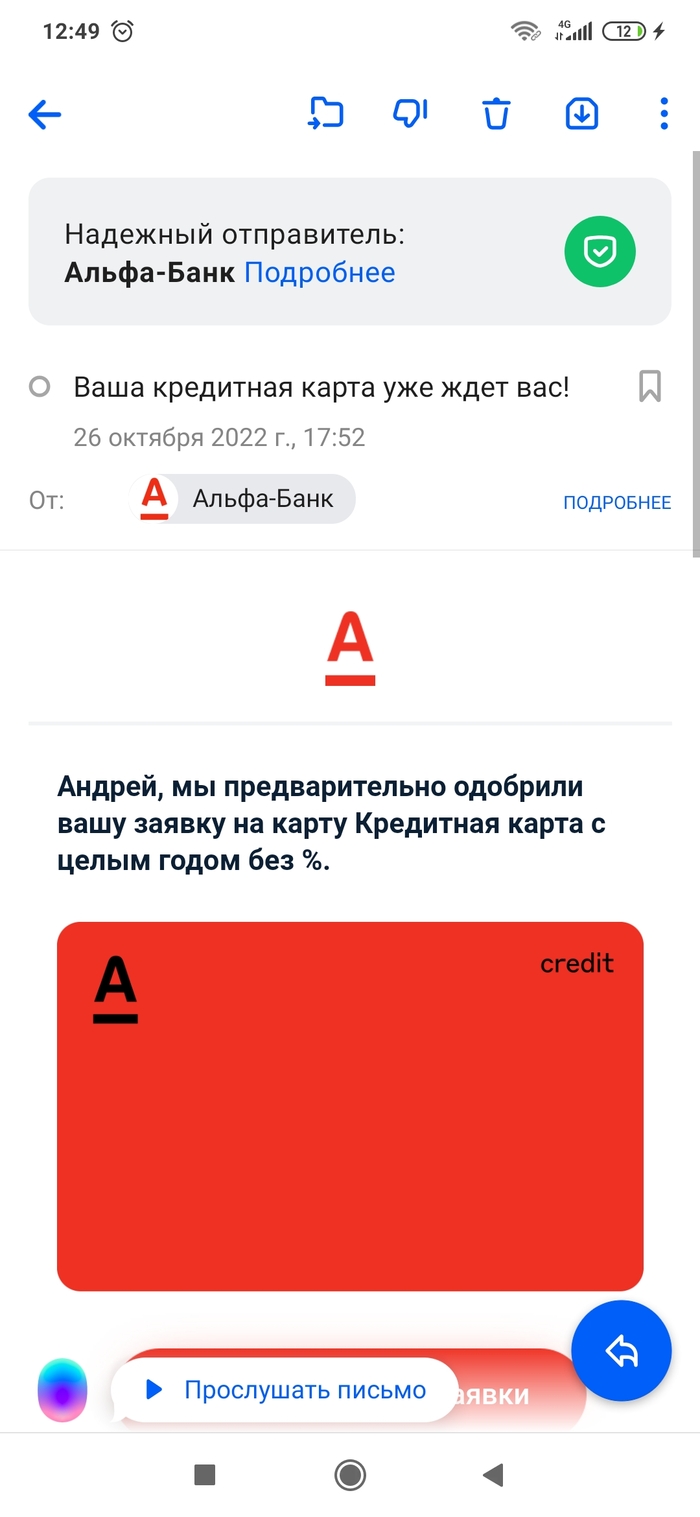Go back to the inbox

45,115
